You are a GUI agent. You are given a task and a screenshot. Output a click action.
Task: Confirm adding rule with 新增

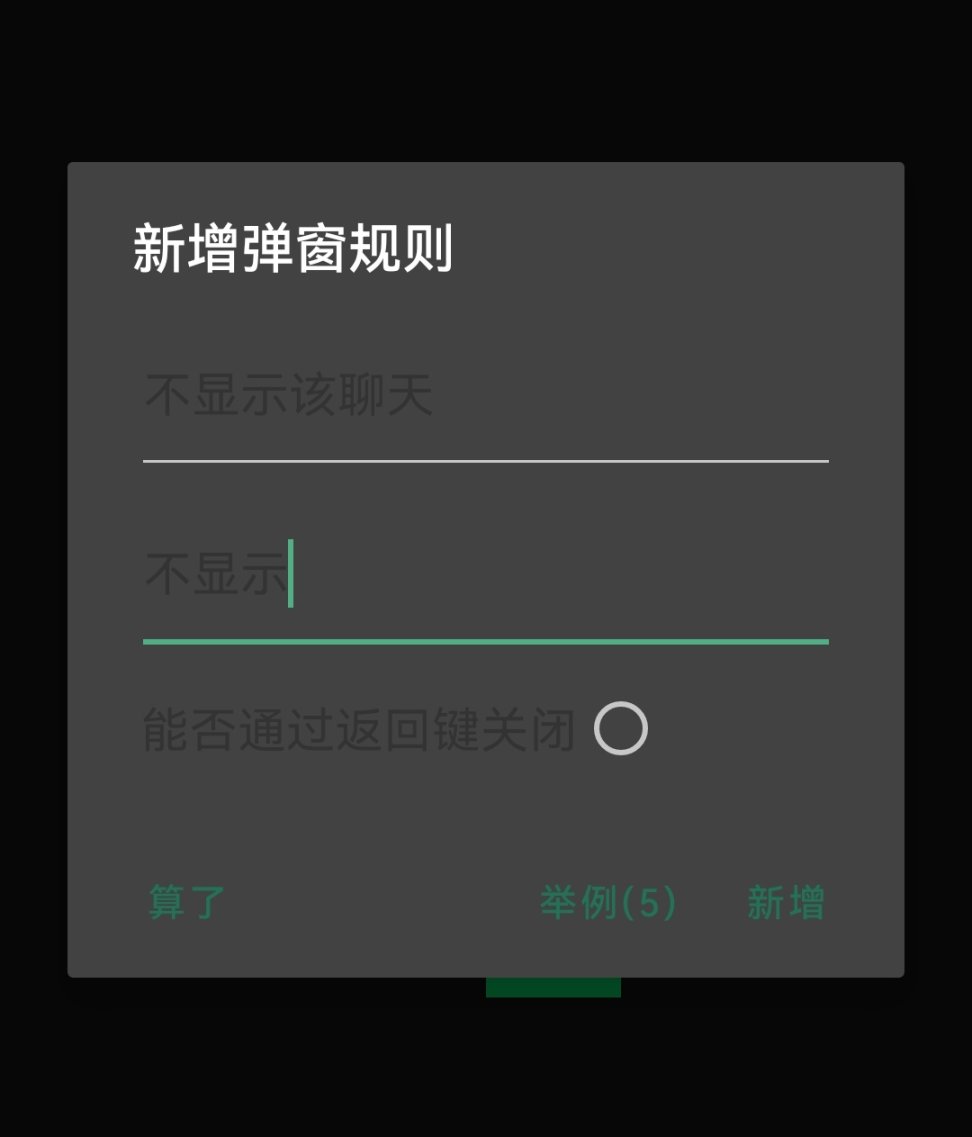[x=785, y=902]
